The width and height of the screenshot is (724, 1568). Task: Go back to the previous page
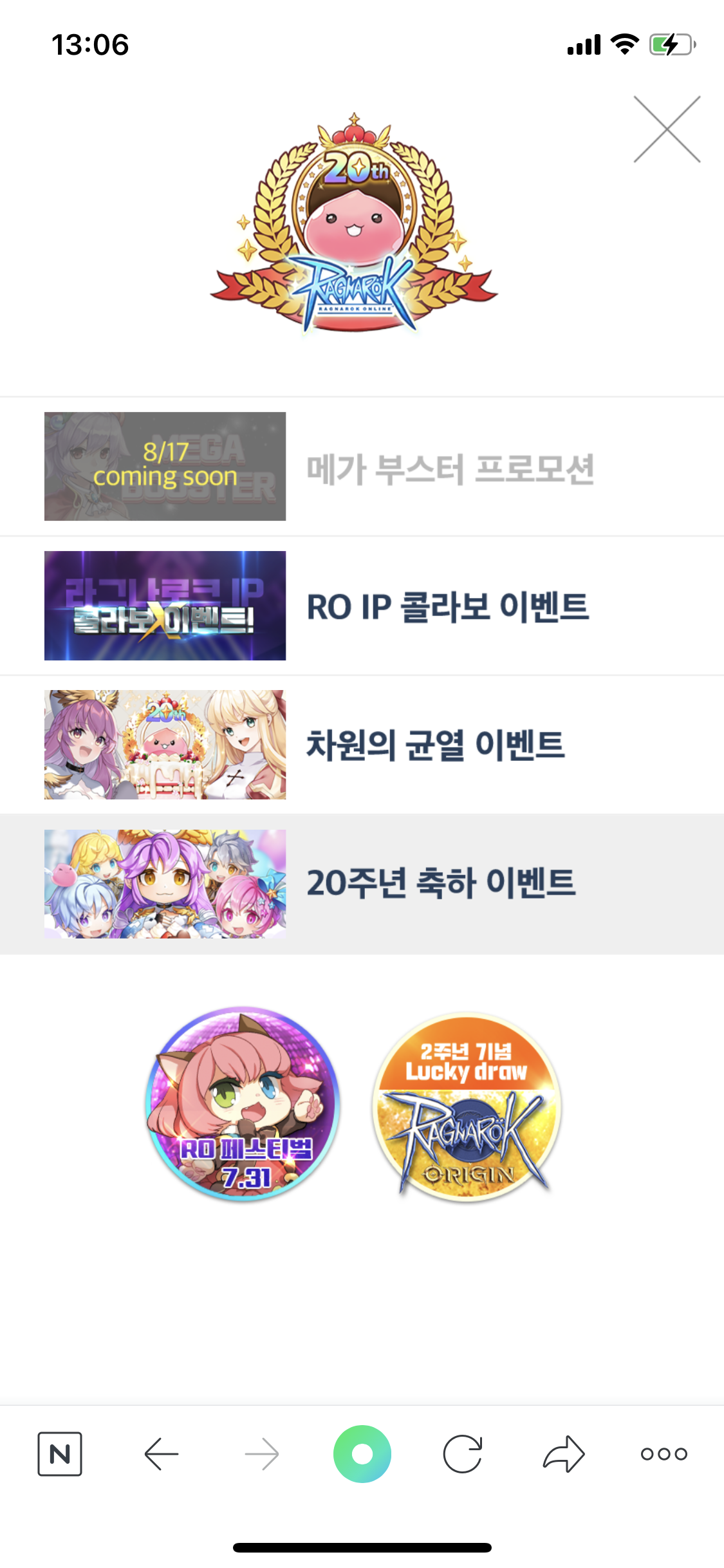tap(161, 1453)
